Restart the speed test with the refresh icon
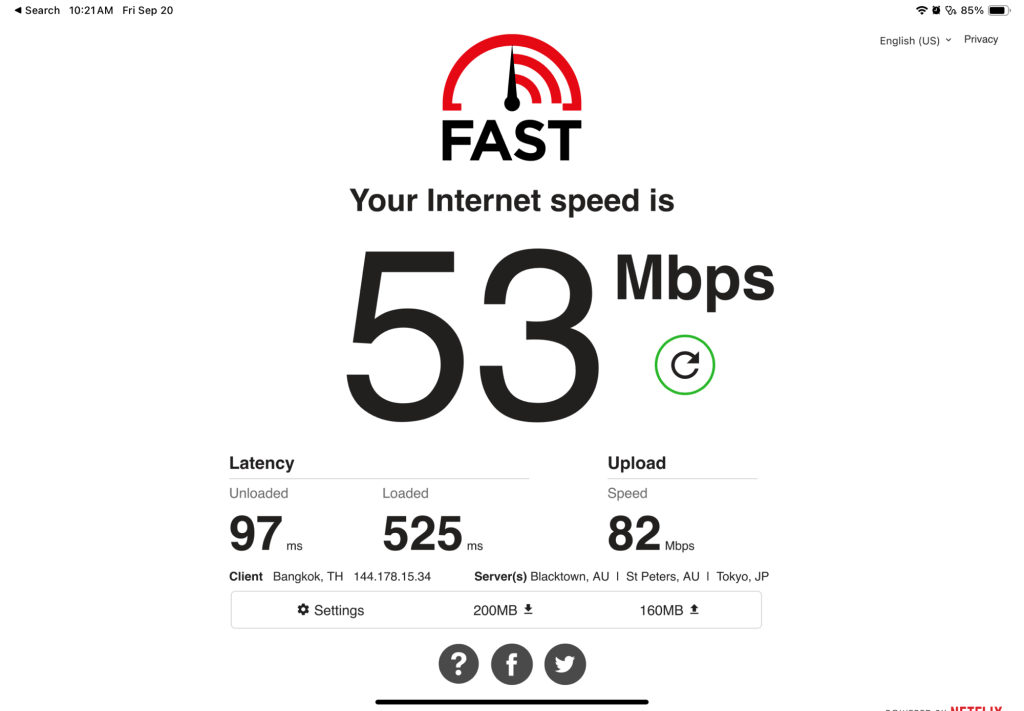The height and width of the screenshot is (711, 1024). pyautogui.click(x=685, y=365)
